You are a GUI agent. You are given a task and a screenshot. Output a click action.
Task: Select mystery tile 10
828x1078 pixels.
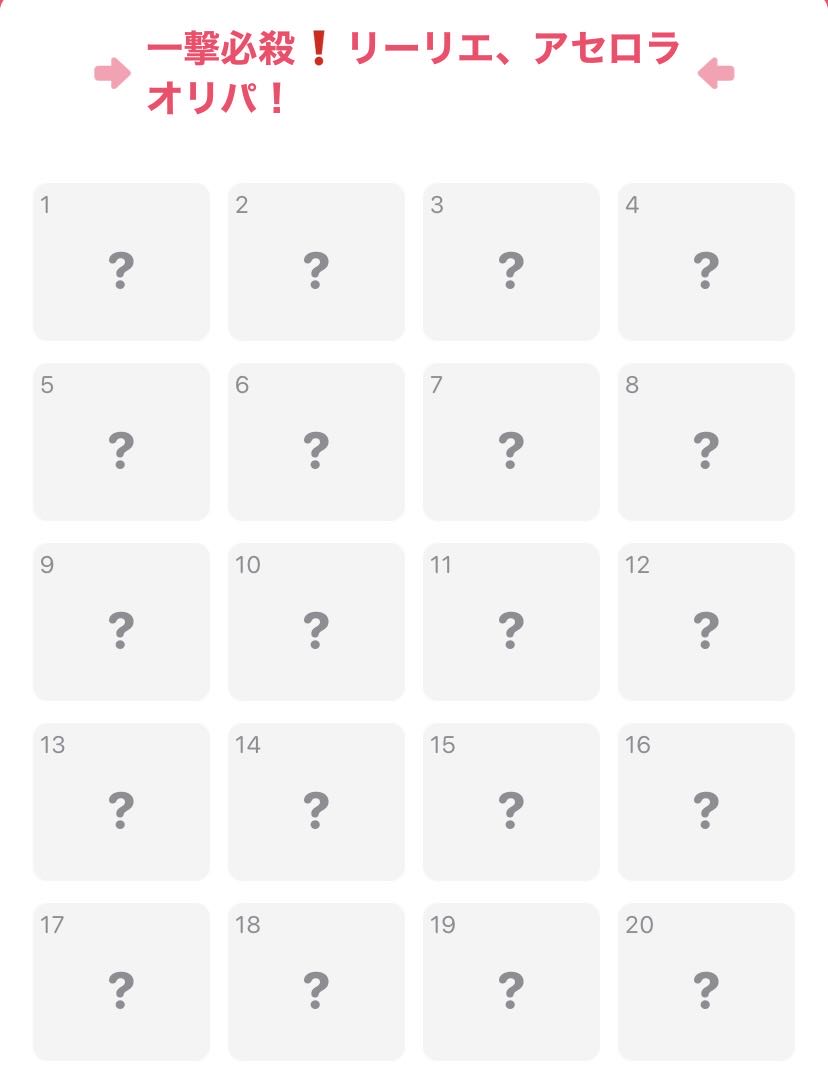316,622
